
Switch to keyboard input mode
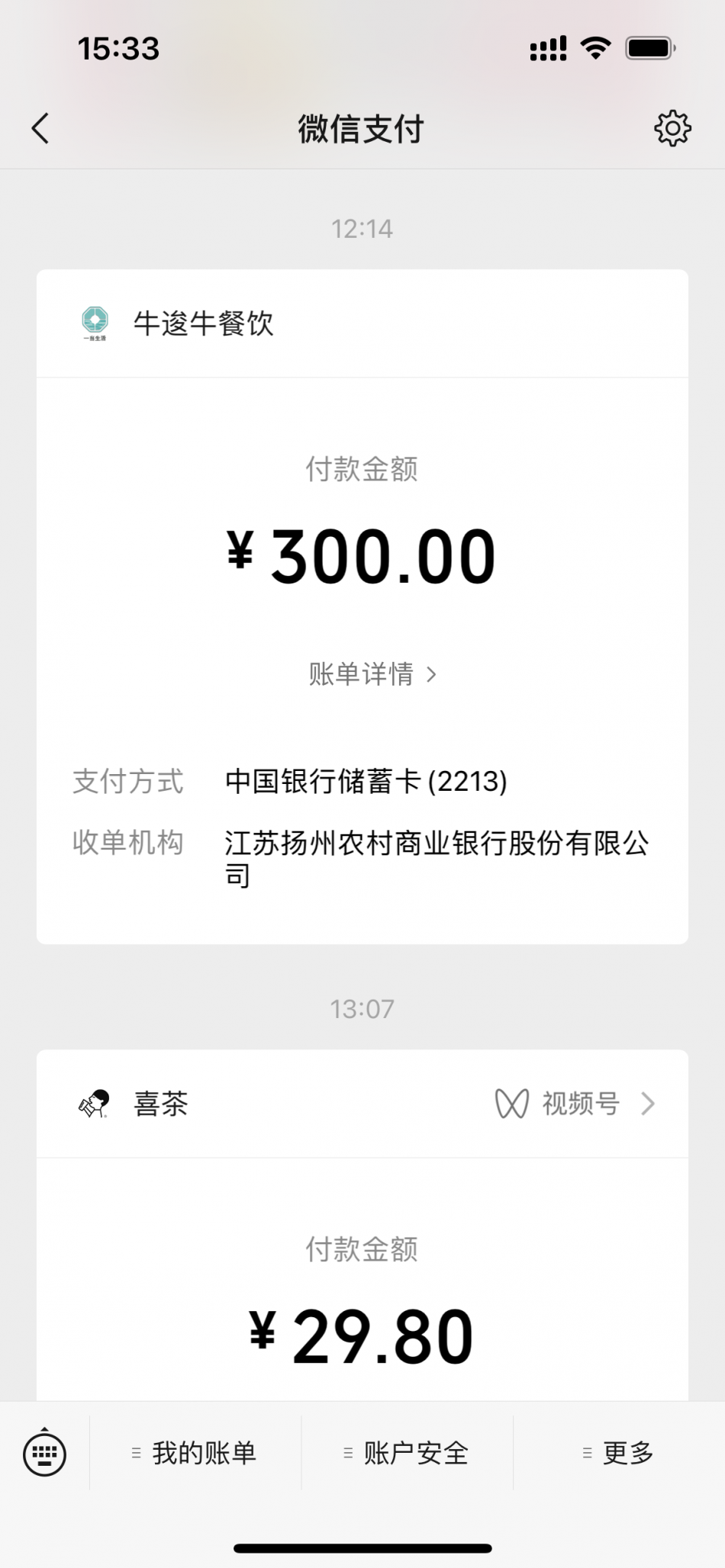point(45,1453)
